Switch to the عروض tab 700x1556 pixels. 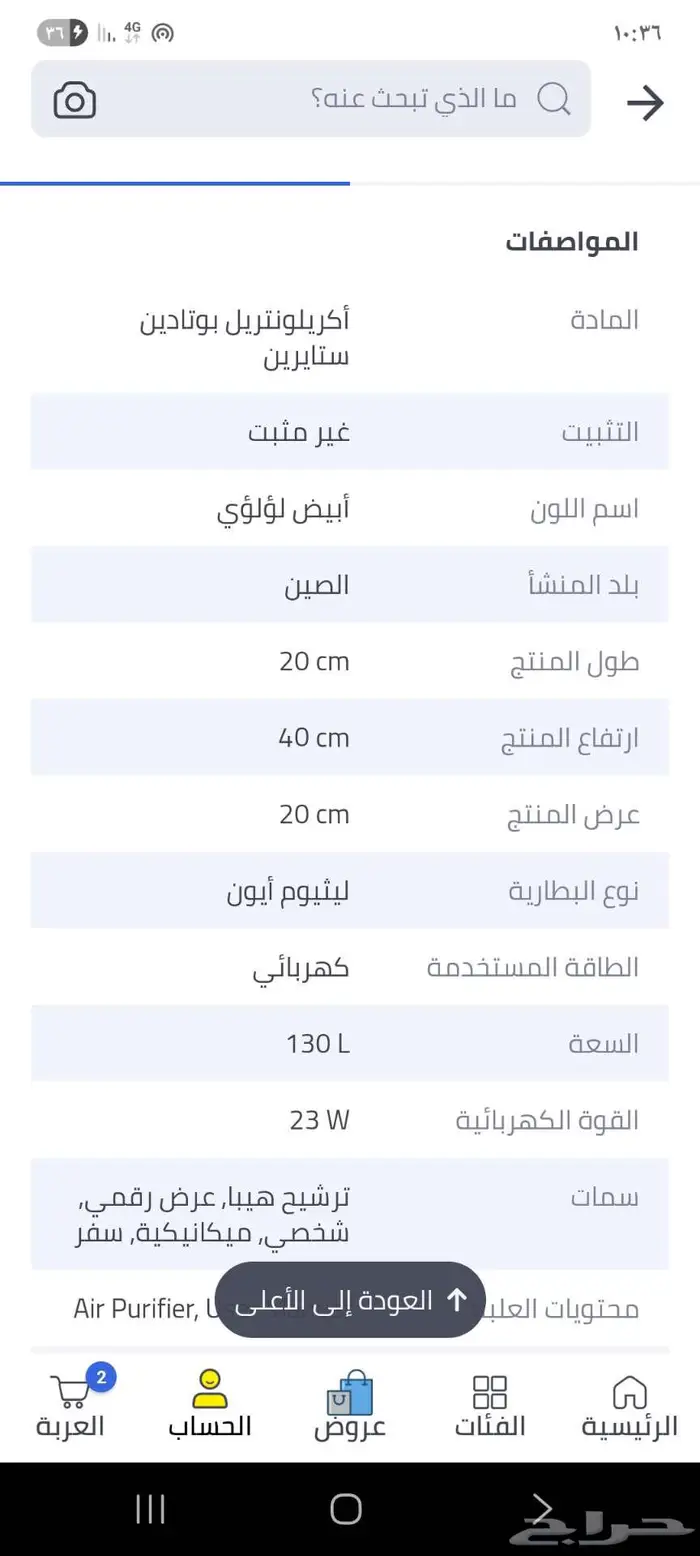tap(350, 1405)
